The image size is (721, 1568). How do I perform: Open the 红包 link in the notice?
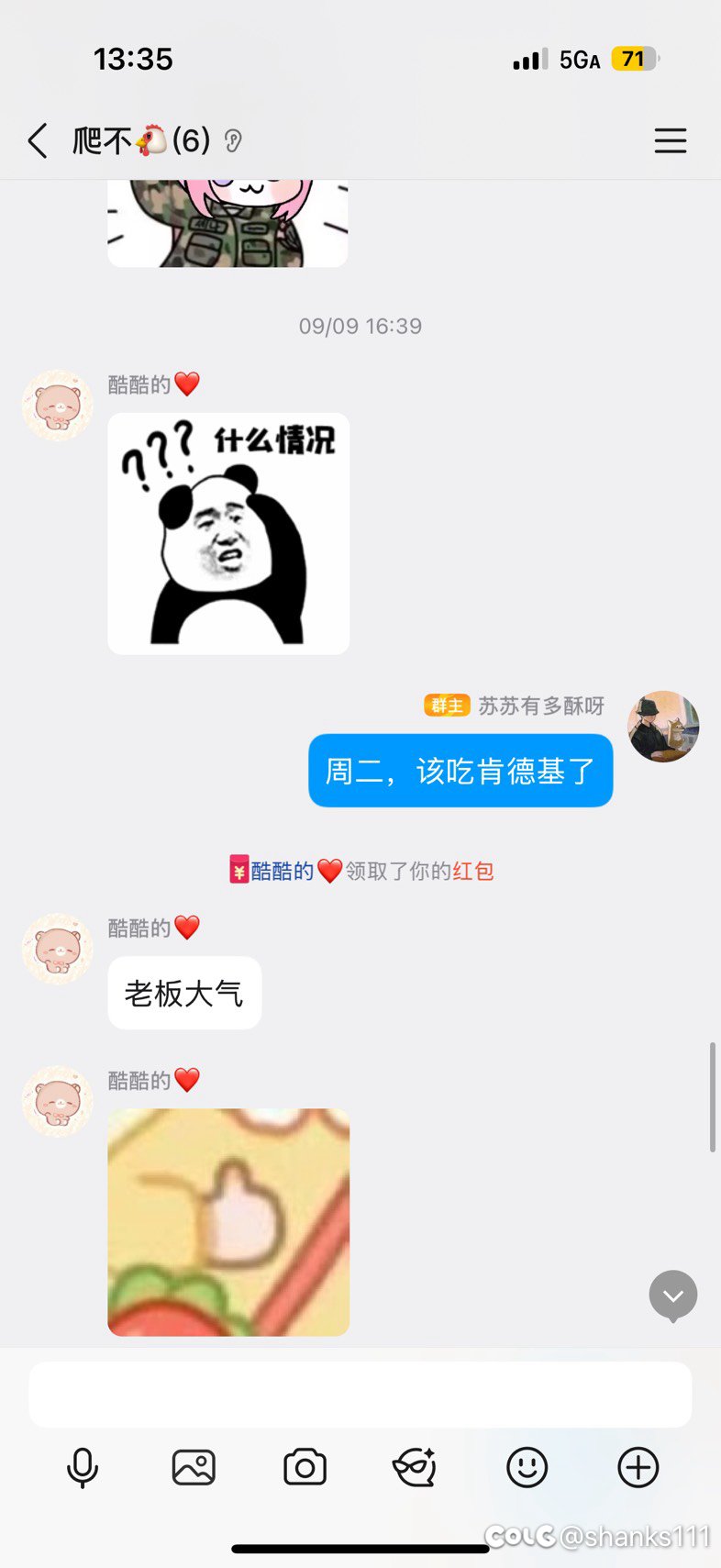pos(472,871)
